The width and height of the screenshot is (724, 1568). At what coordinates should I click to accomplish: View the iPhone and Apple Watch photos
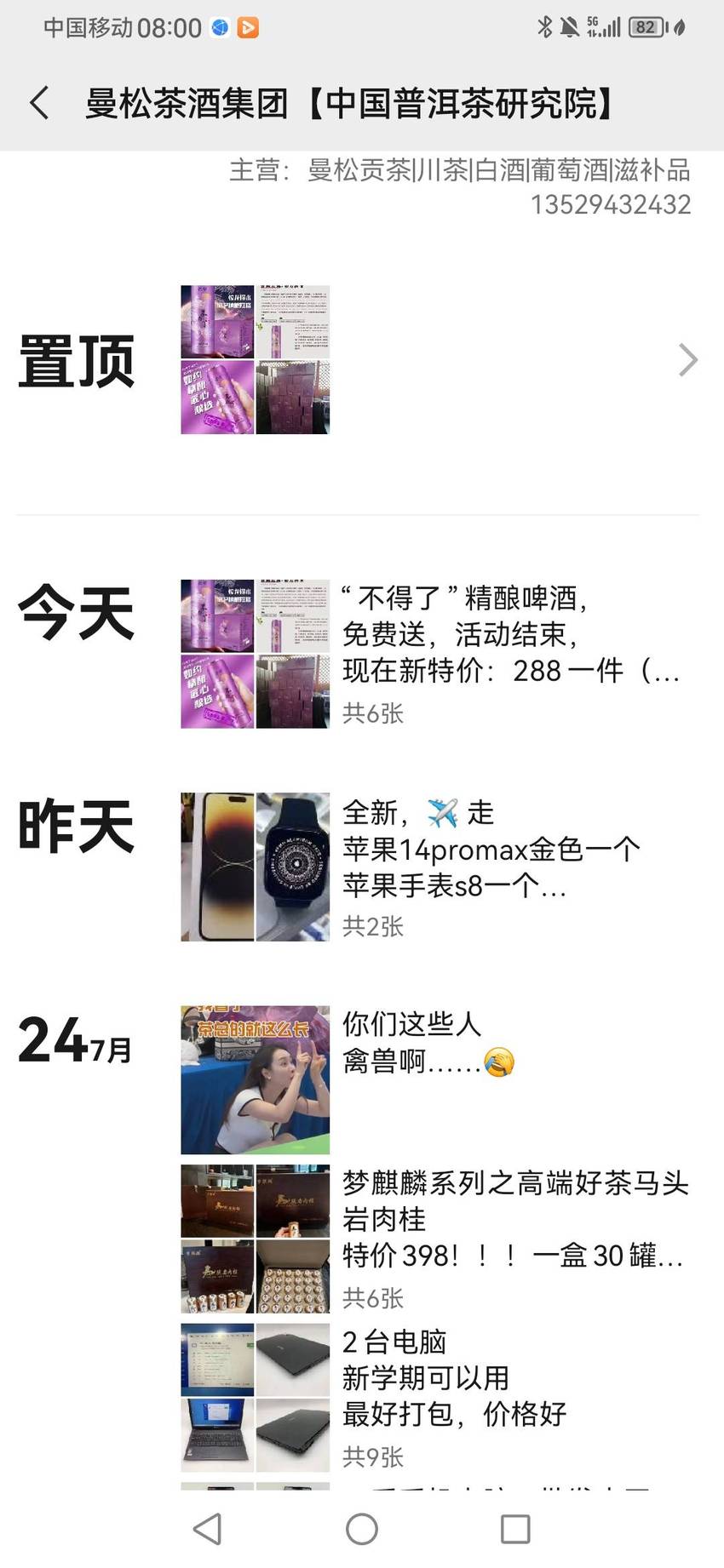(255, 867)
